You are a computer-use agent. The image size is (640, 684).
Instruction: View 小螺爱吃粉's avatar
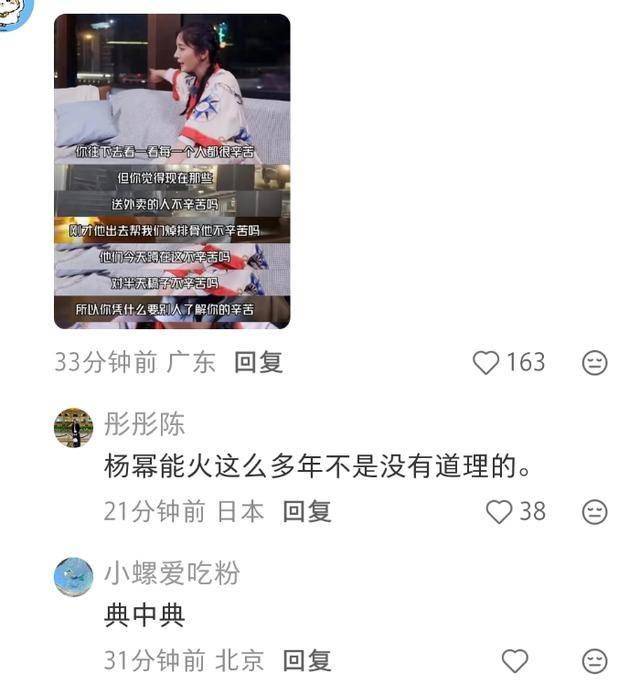click(73, 577)
